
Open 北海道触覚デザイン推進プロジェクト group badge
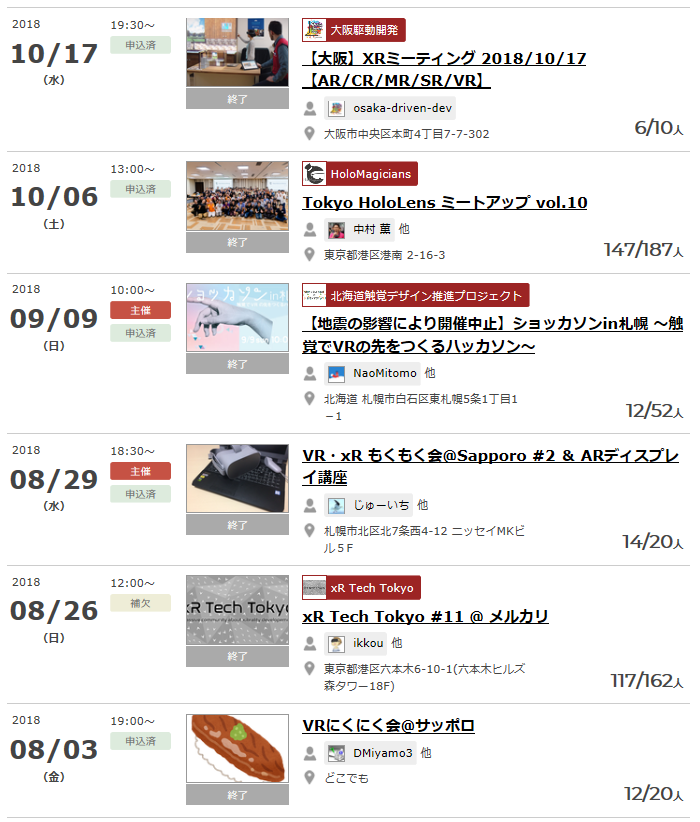tap(415, 295)
